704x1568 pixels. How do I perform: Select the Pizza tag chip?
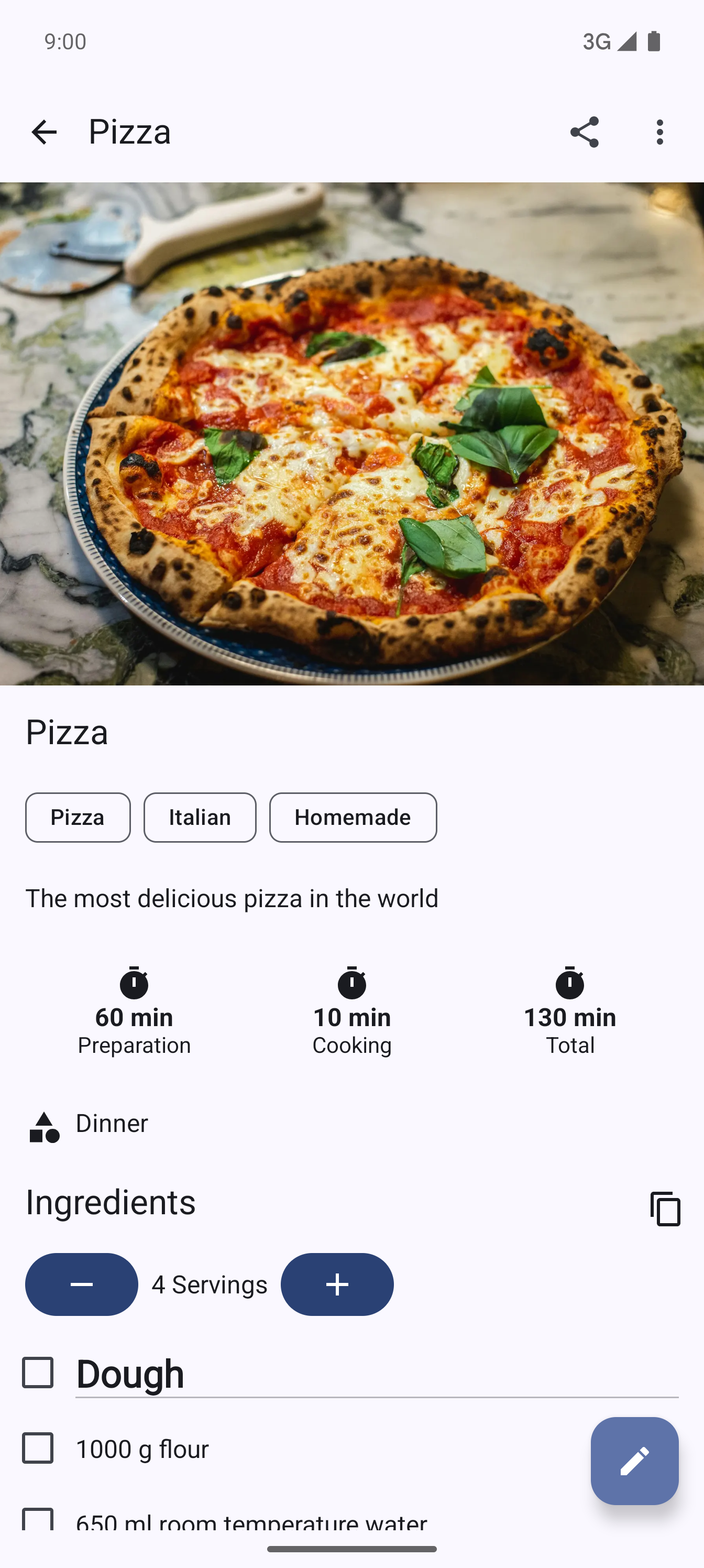78,818
